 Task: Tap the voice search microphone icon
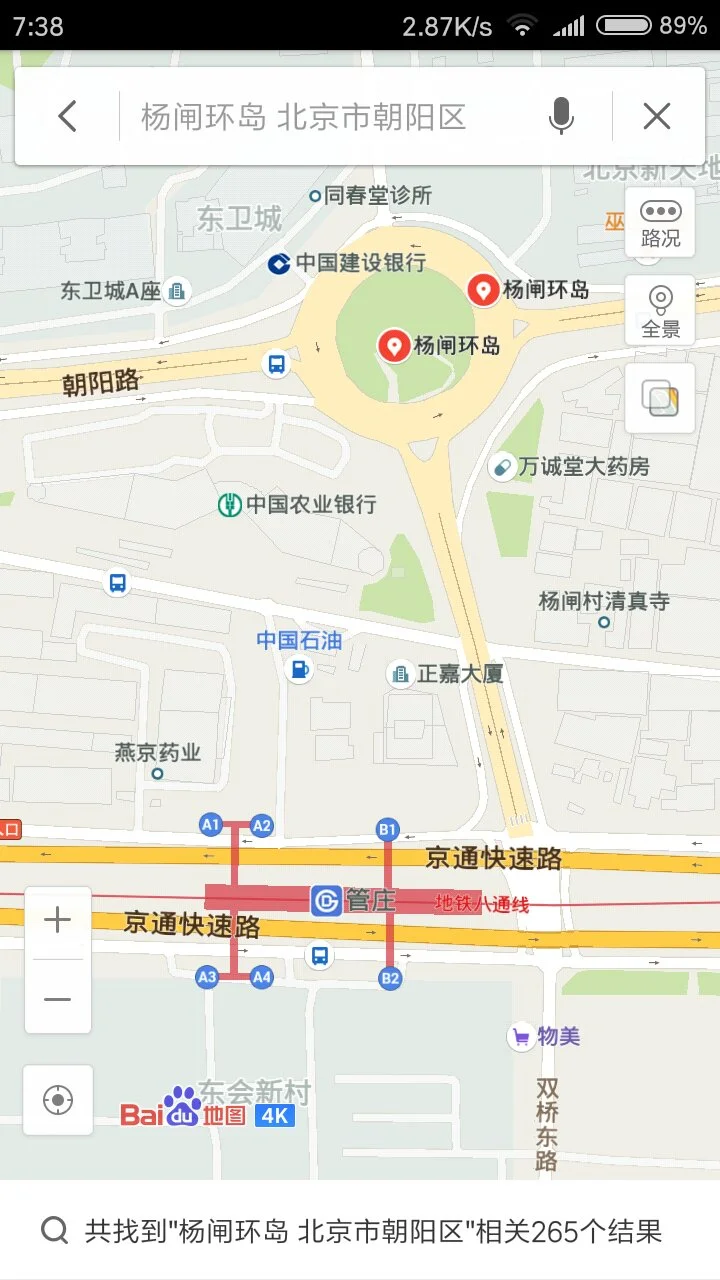[x=561, y=115]
